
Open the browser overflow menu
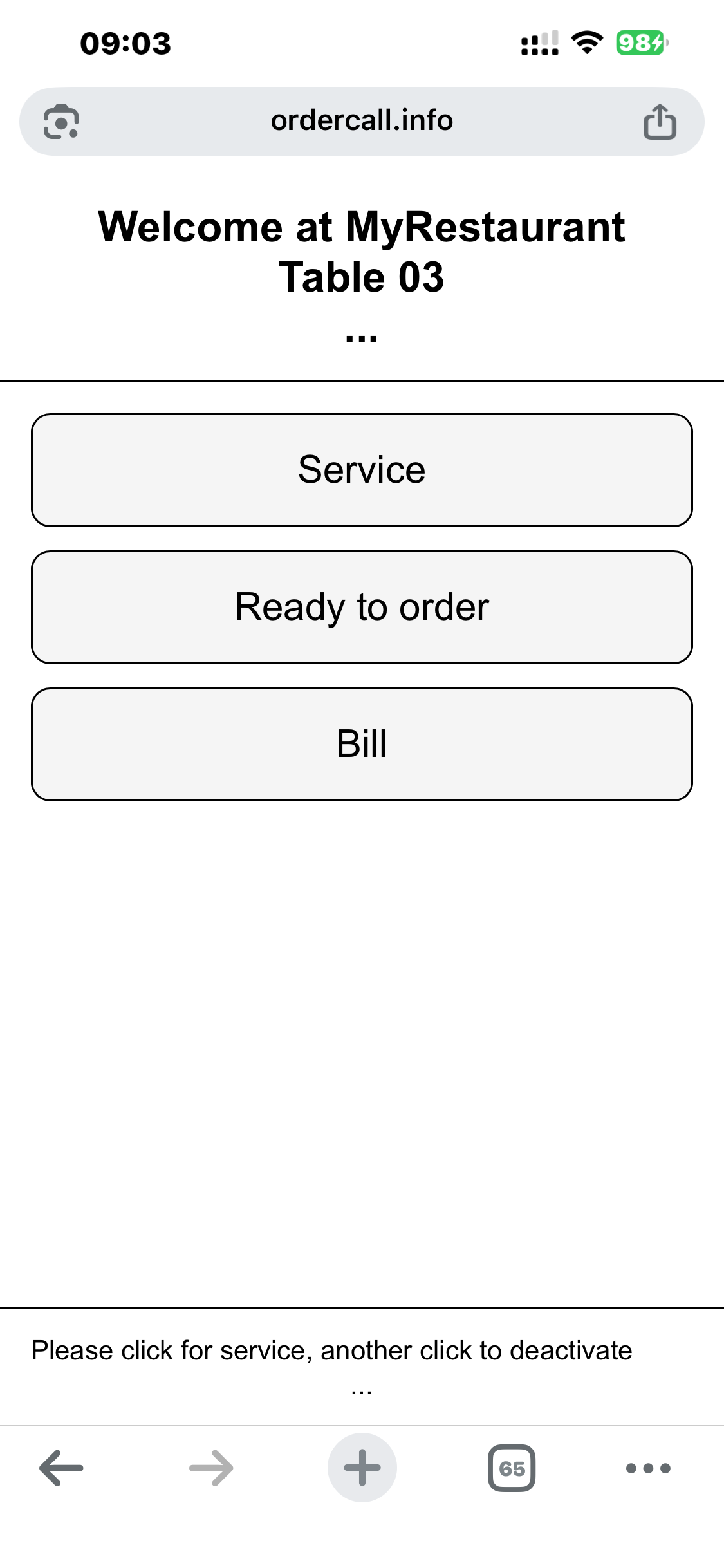[x=648, y=1468]
